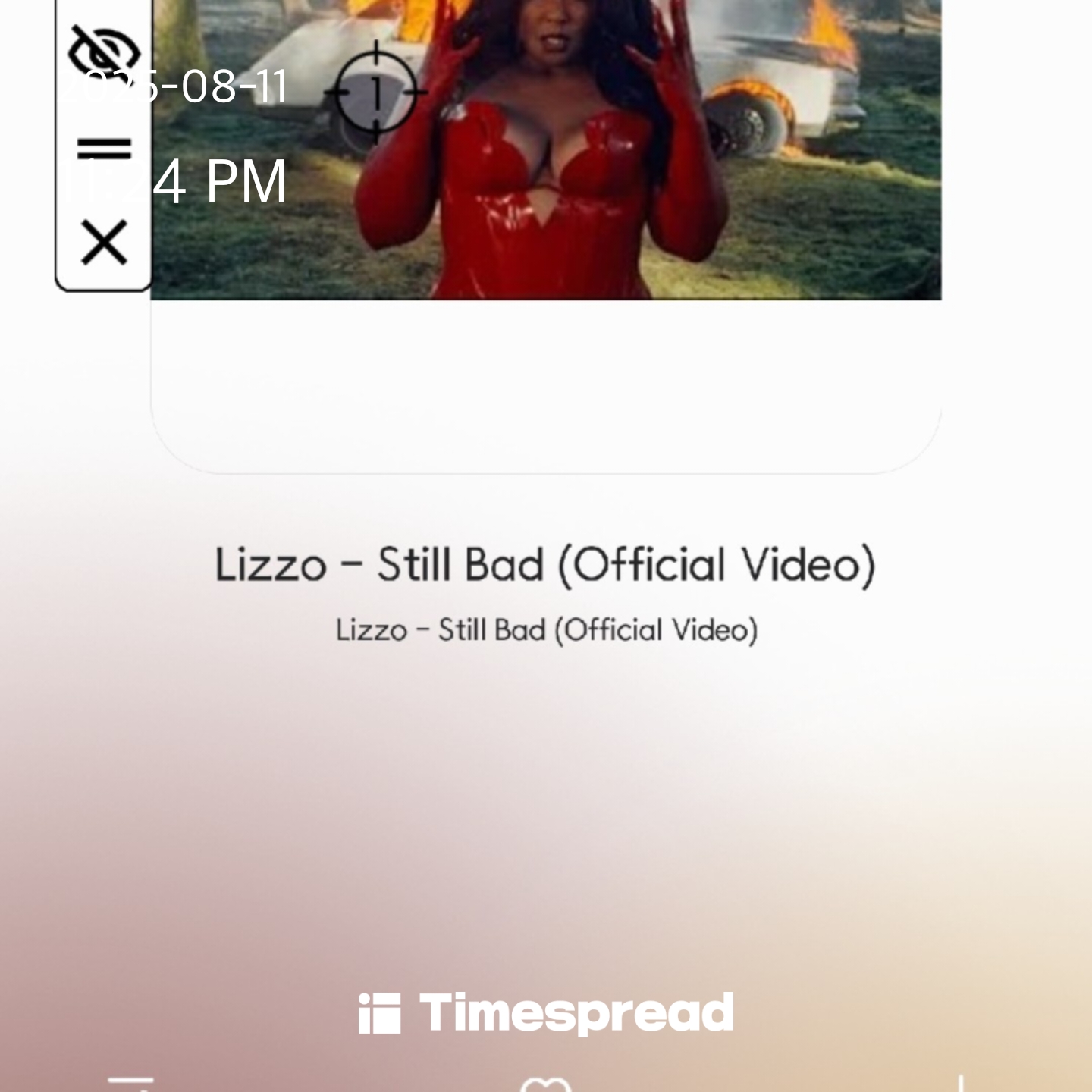Viewport: 1092px width, 1092px height.
Task: Tap the numbered target marker 1
Action: (375, 93)
